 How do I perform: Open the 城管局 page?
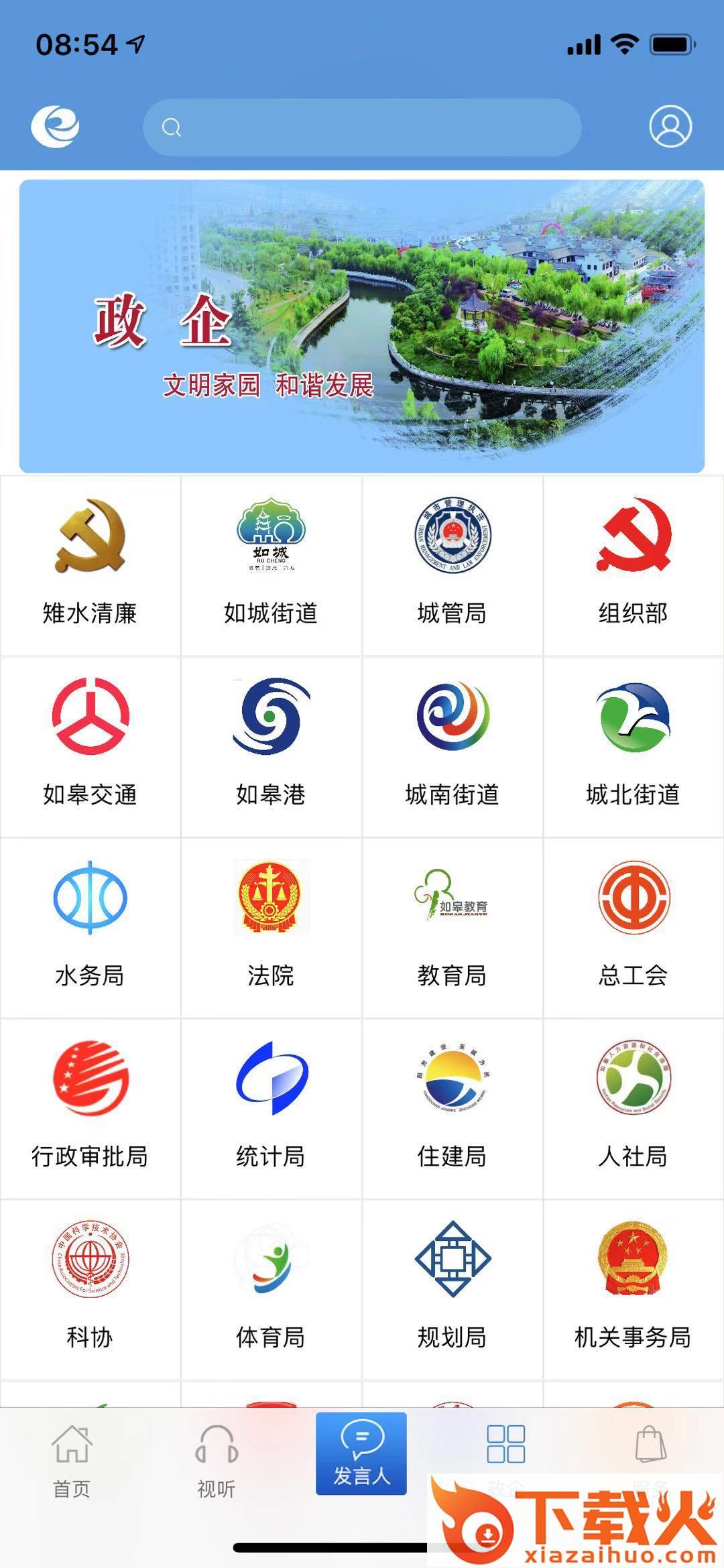pyautogui.click(x=452, y=565)
